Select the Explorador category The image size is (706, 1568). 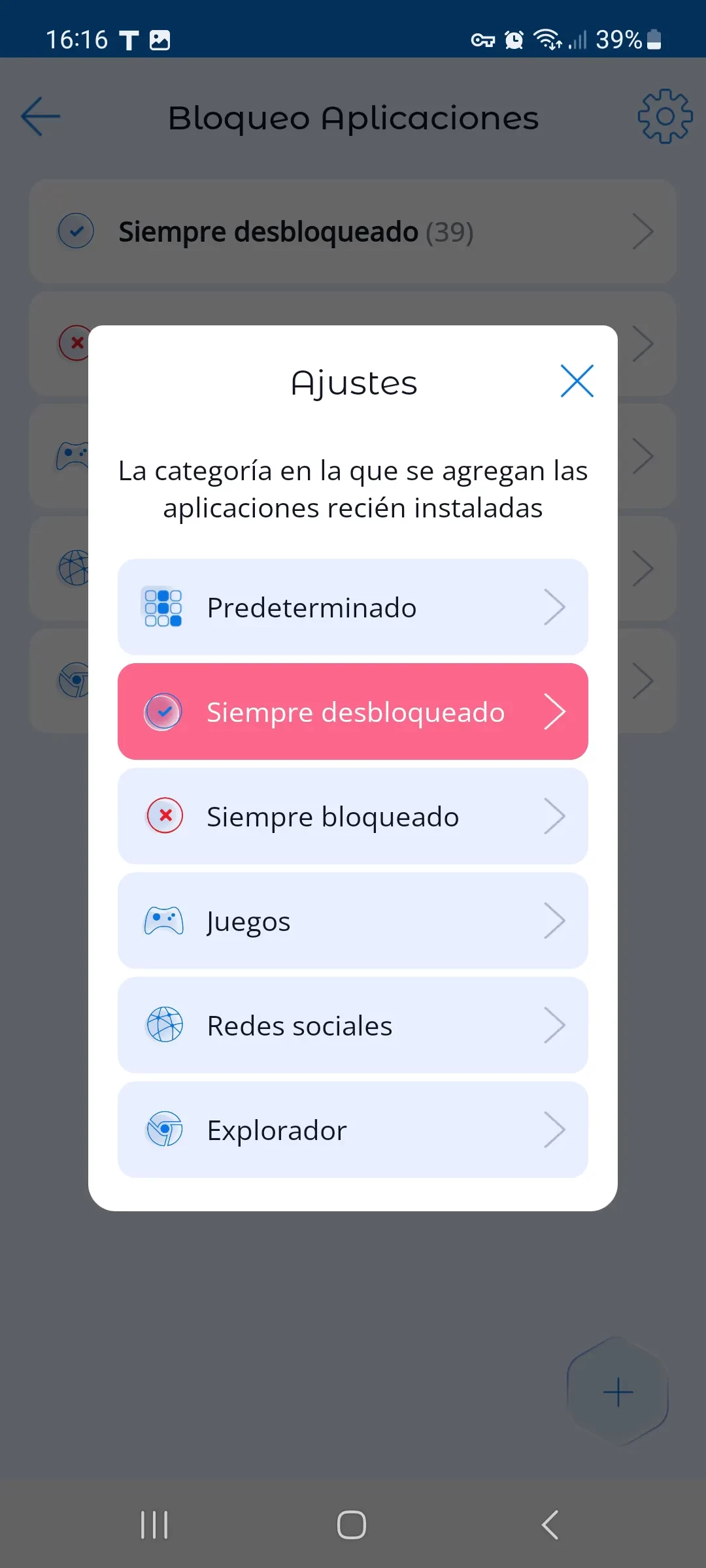point(352,1130)
